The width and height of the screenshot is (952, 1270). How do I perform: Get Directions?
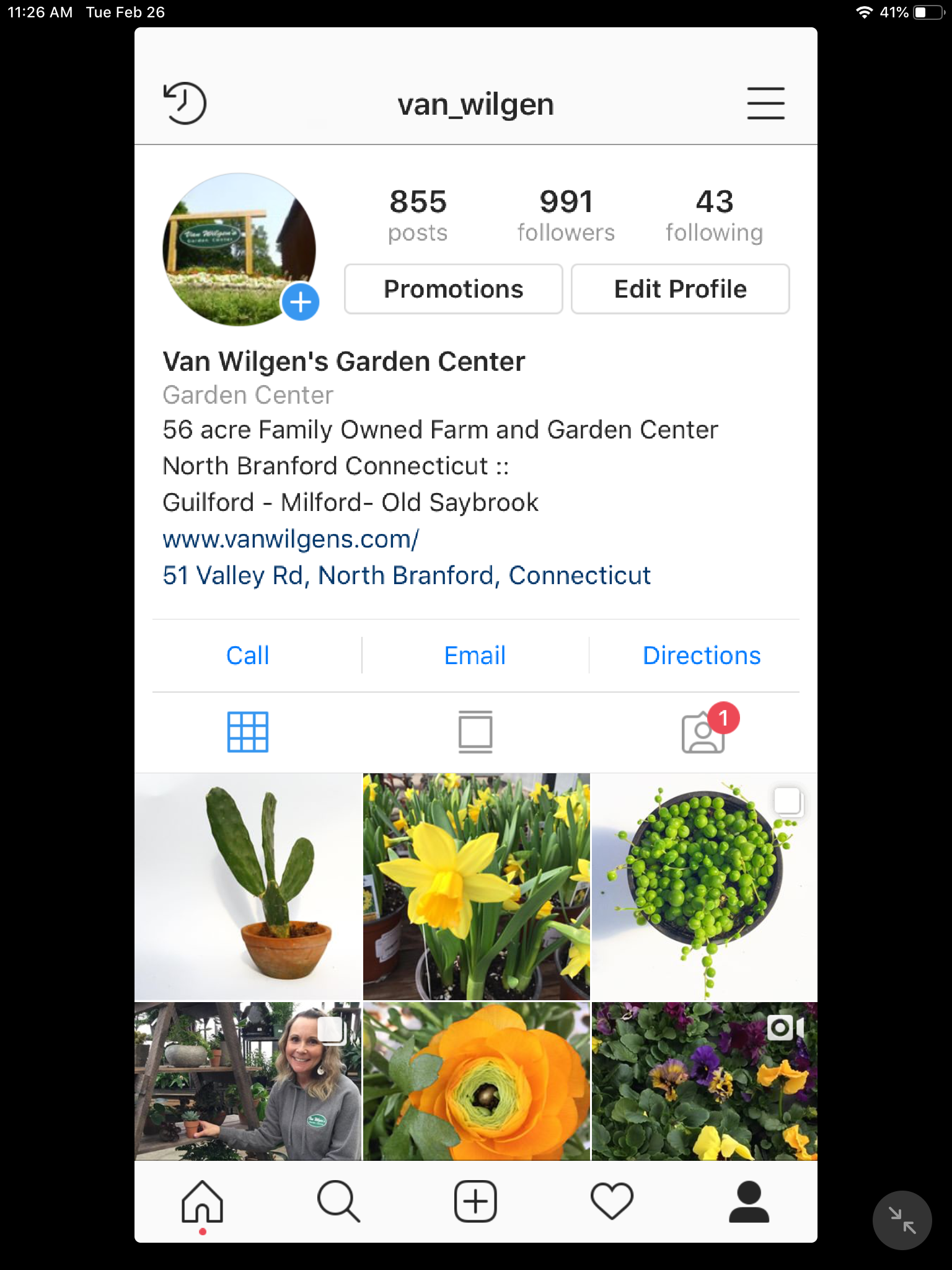click(702, 655)
